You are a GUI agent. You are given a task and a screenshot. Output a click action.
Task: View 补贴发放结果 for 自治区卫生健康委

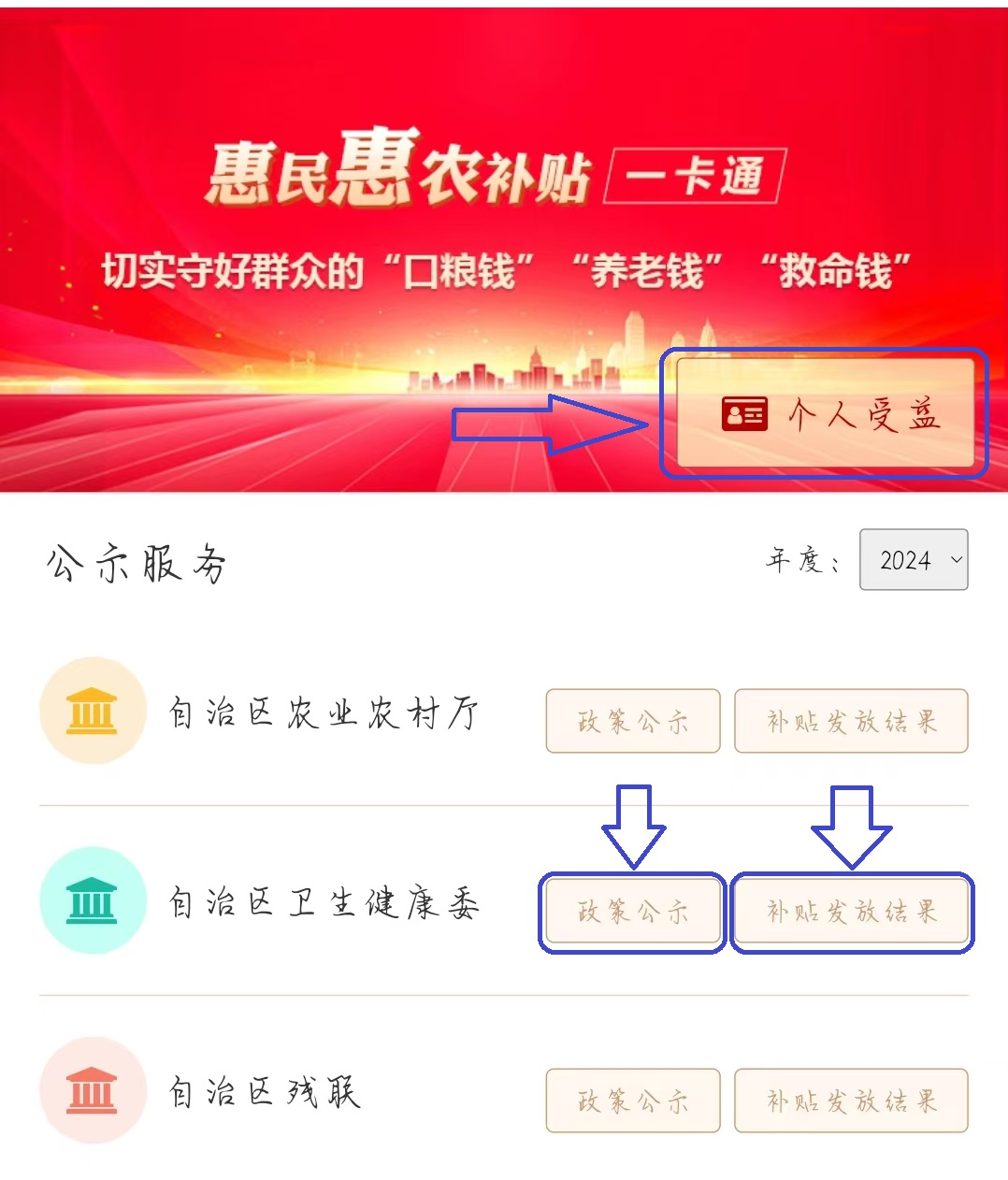click(x=851, y=912)
